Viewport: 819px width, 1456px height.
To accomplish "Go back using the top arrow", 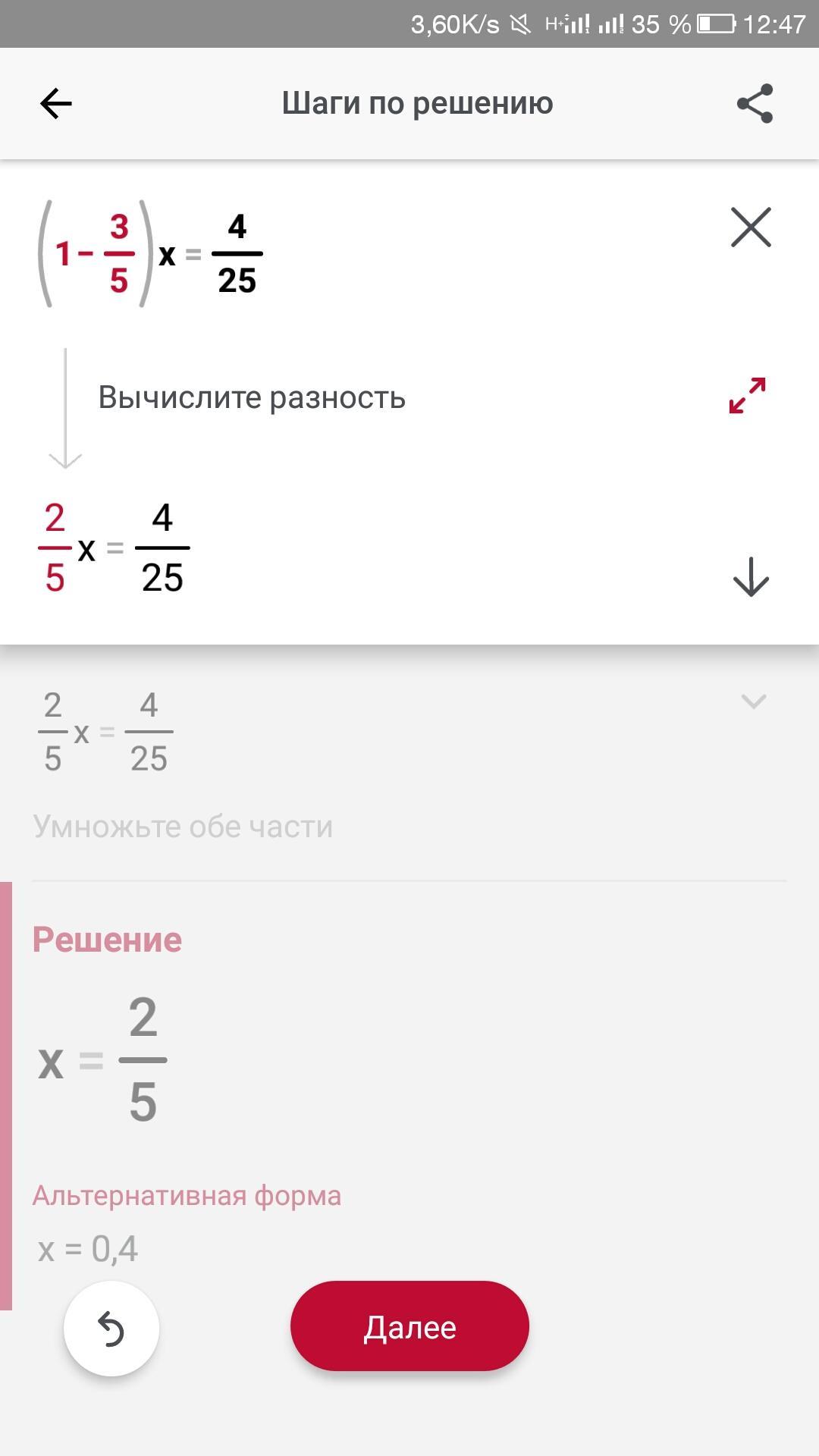I will pos(56,103).
